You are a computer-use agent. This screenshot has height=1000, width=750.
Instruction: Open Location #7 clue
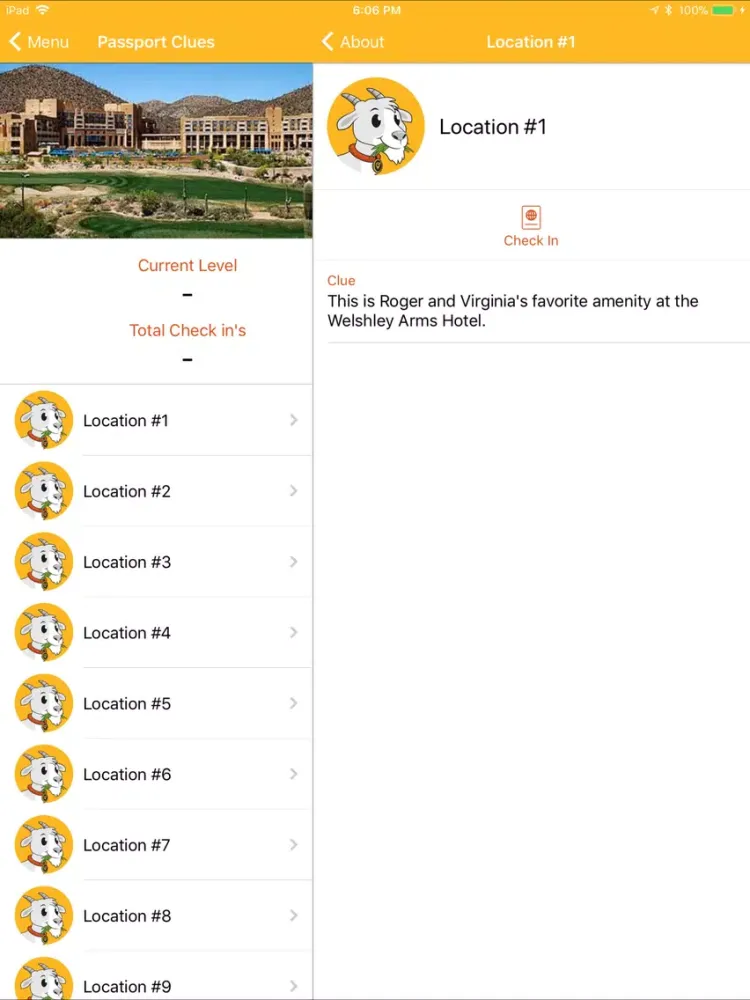[156, 845]
